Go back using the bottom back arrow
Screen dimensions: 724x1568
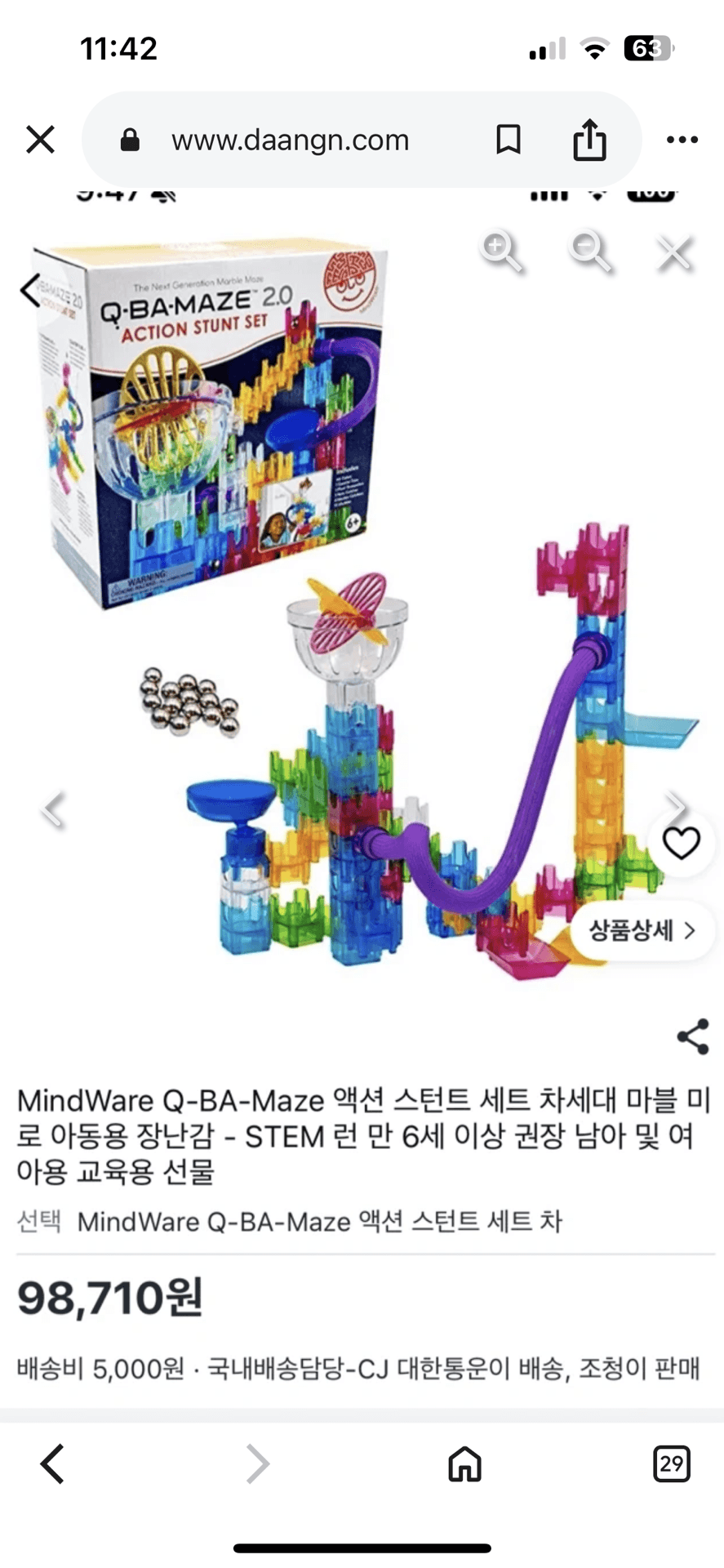click(x=52, y=1464)
